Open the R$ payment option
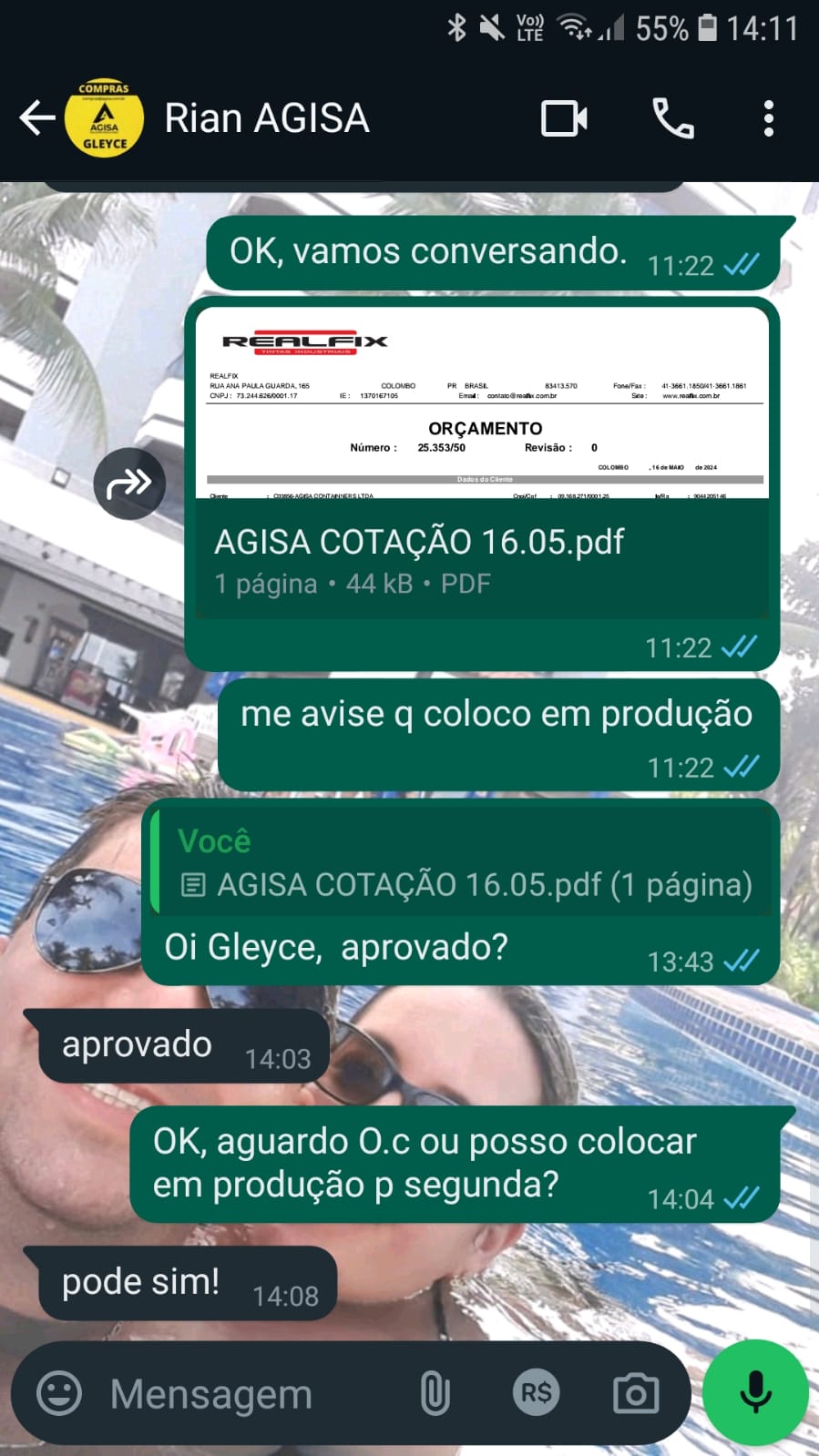The height and width of the screenshot is (1456, 819). pos(536,1393)
